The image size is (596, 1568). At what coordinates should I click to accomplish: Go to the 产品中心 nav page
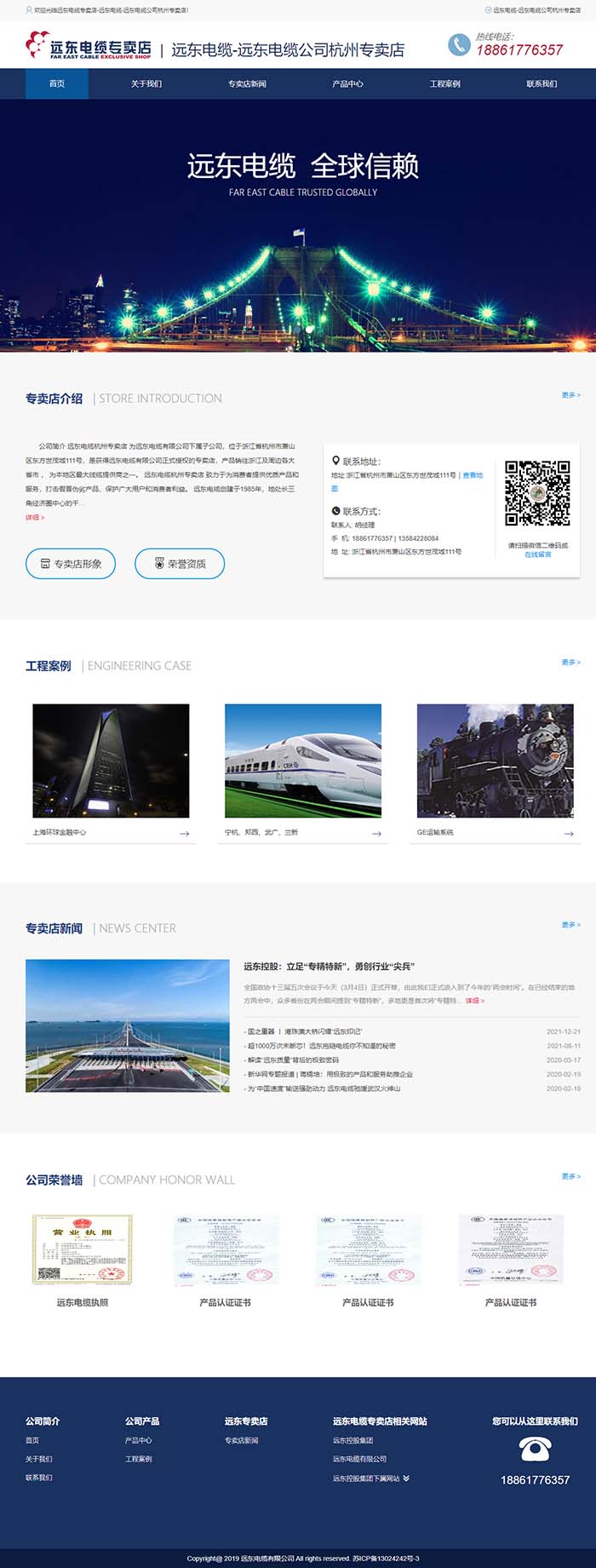[x=347, y=83]
